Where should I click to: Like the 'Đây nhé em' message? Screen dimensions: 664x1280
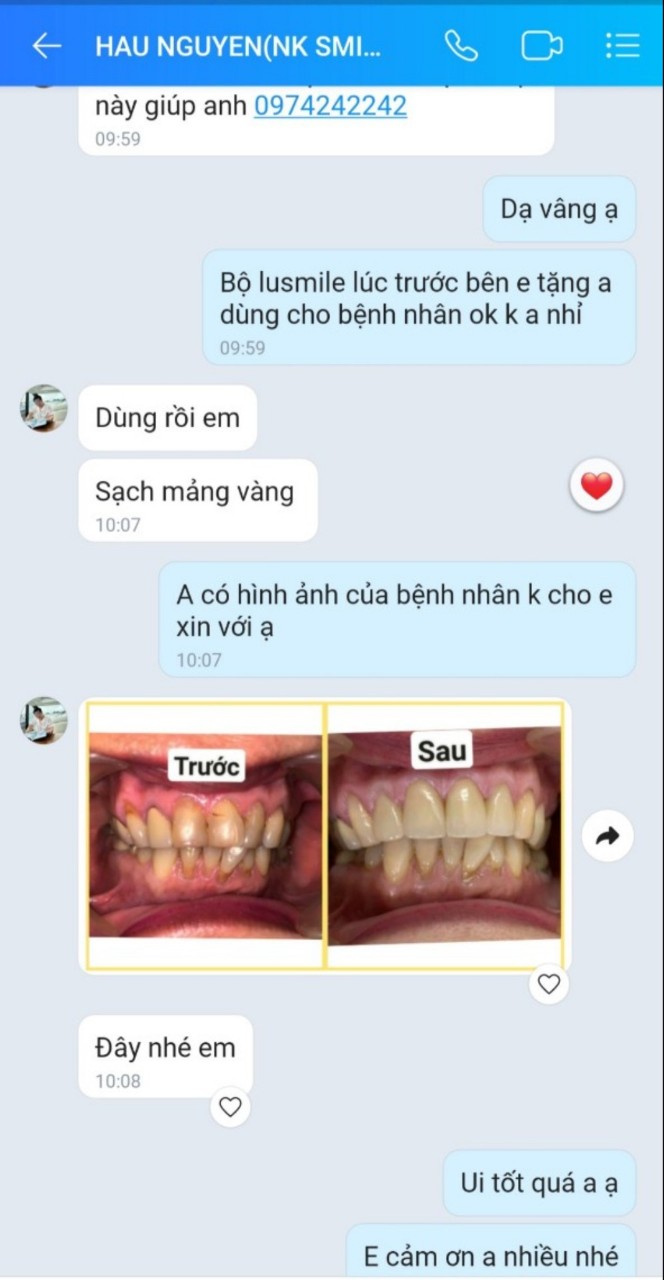231,1107
